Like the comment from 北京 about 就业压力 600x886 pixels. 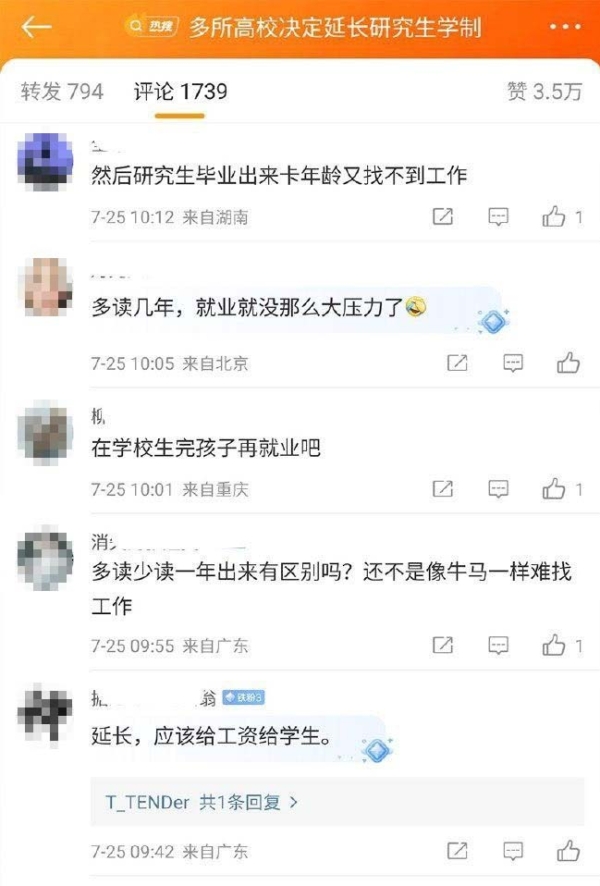click(568, 363)
